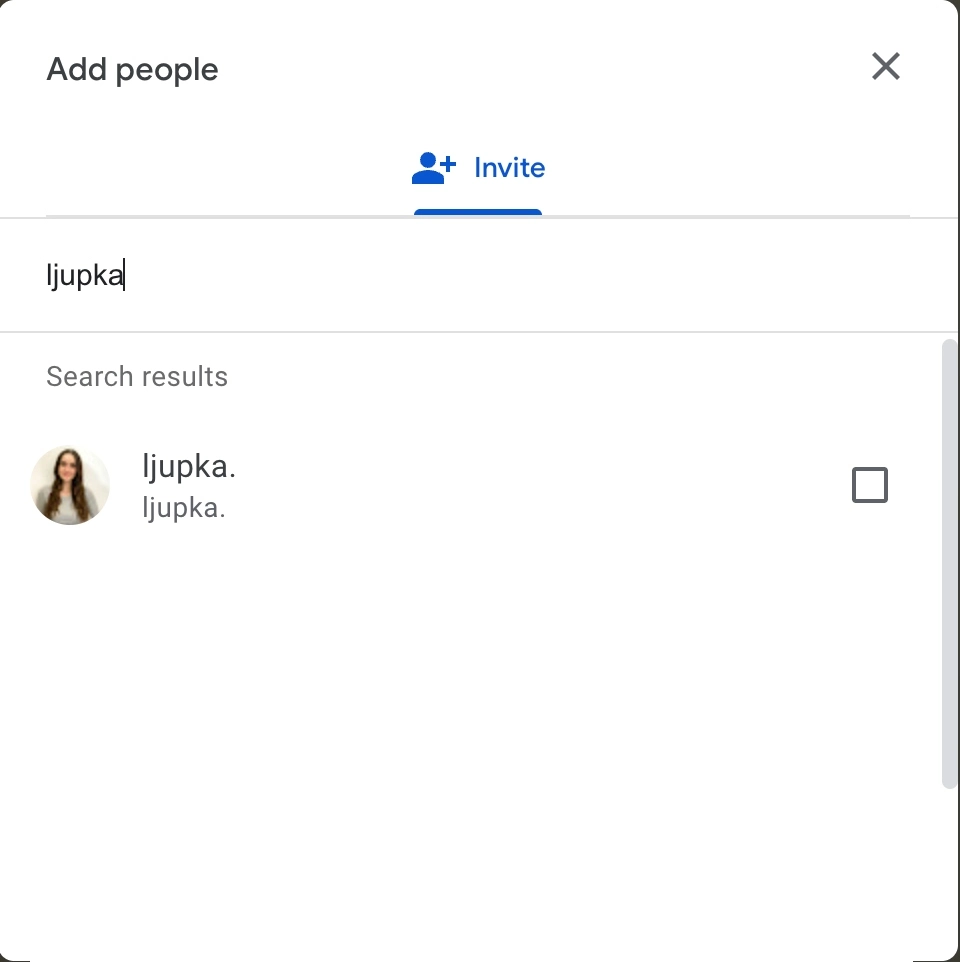The image size is (960, 962).
Task: Click the Add people dialog title
Action: click(132, 69)
